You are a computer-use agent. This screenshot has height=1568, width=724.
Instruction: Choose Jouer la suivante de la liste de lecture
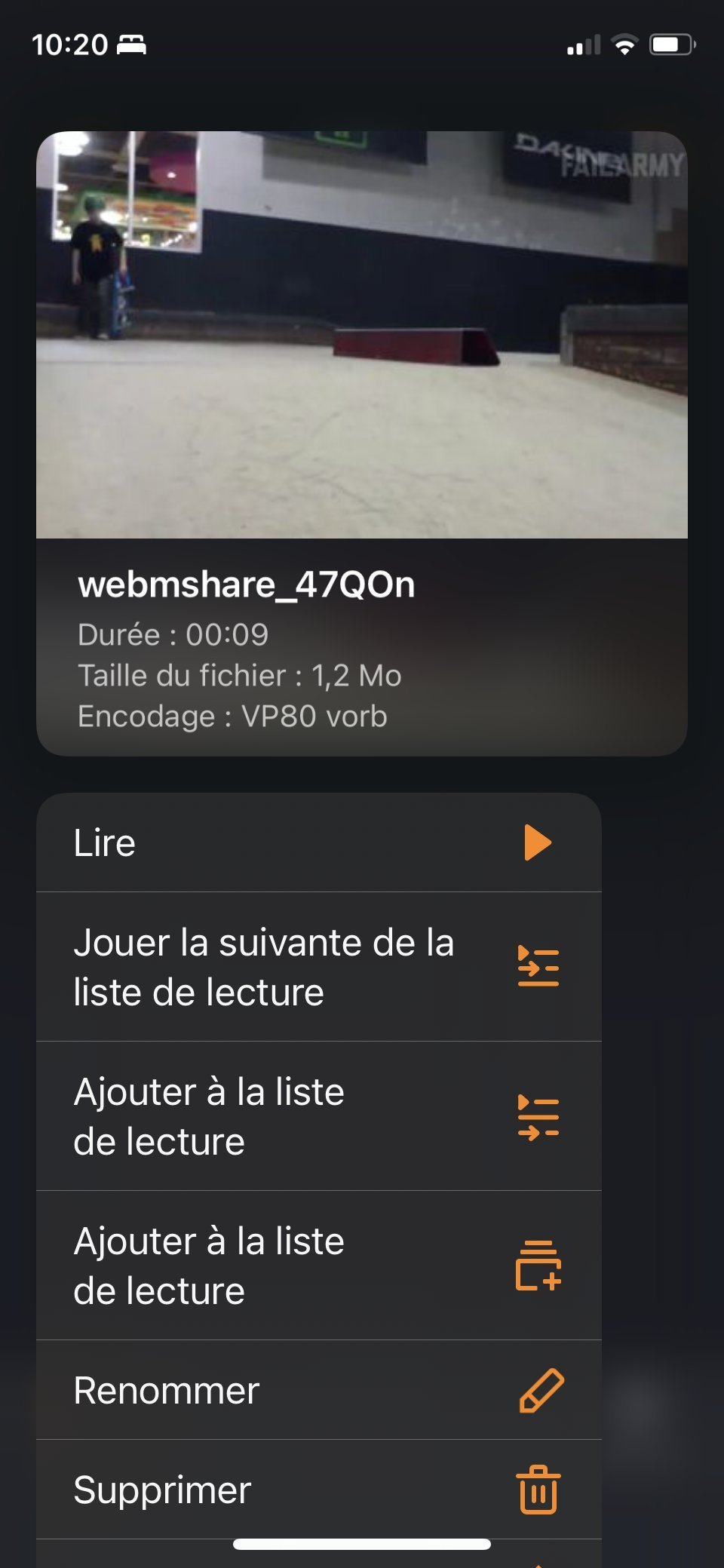[318, 966]
